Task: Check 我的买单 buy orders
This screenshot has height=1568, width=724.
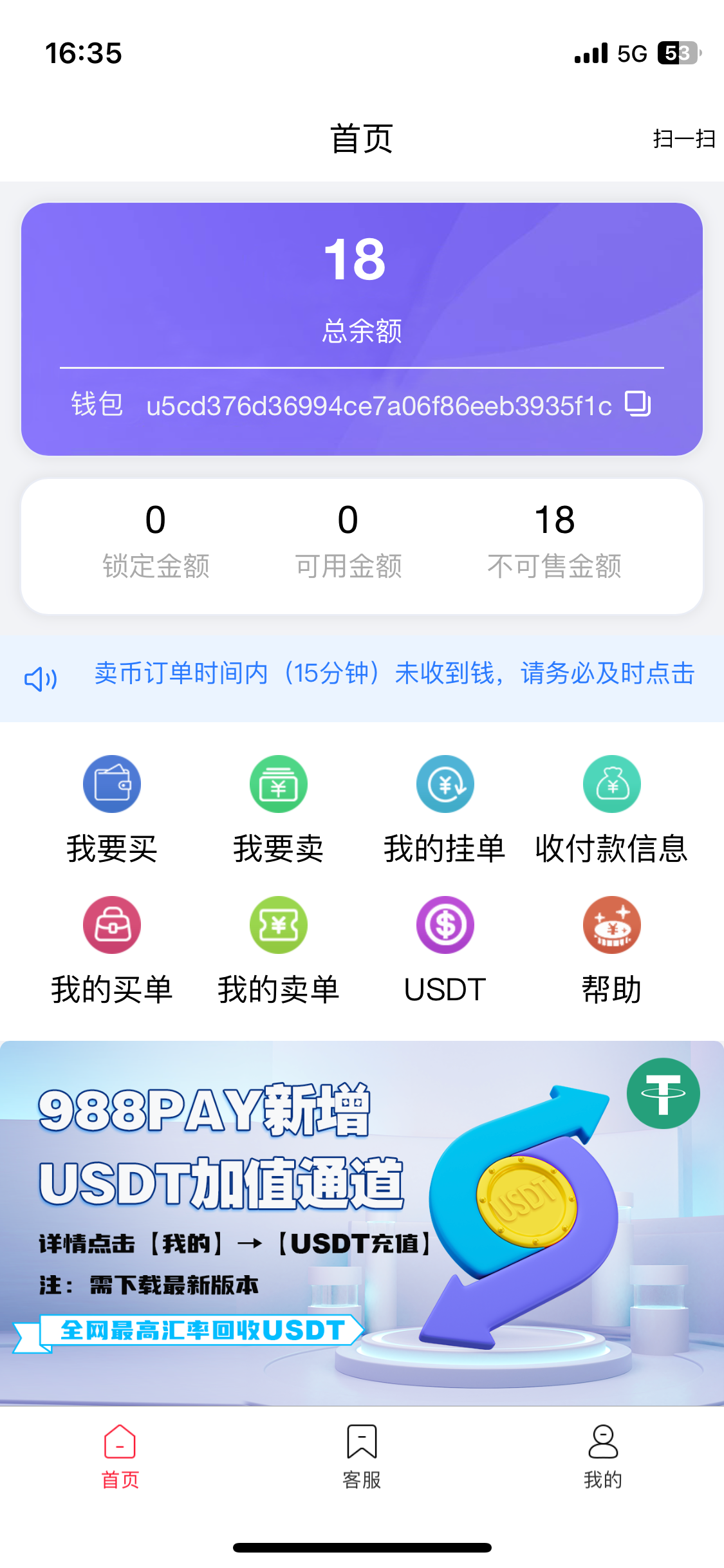Action: (112, 950)
